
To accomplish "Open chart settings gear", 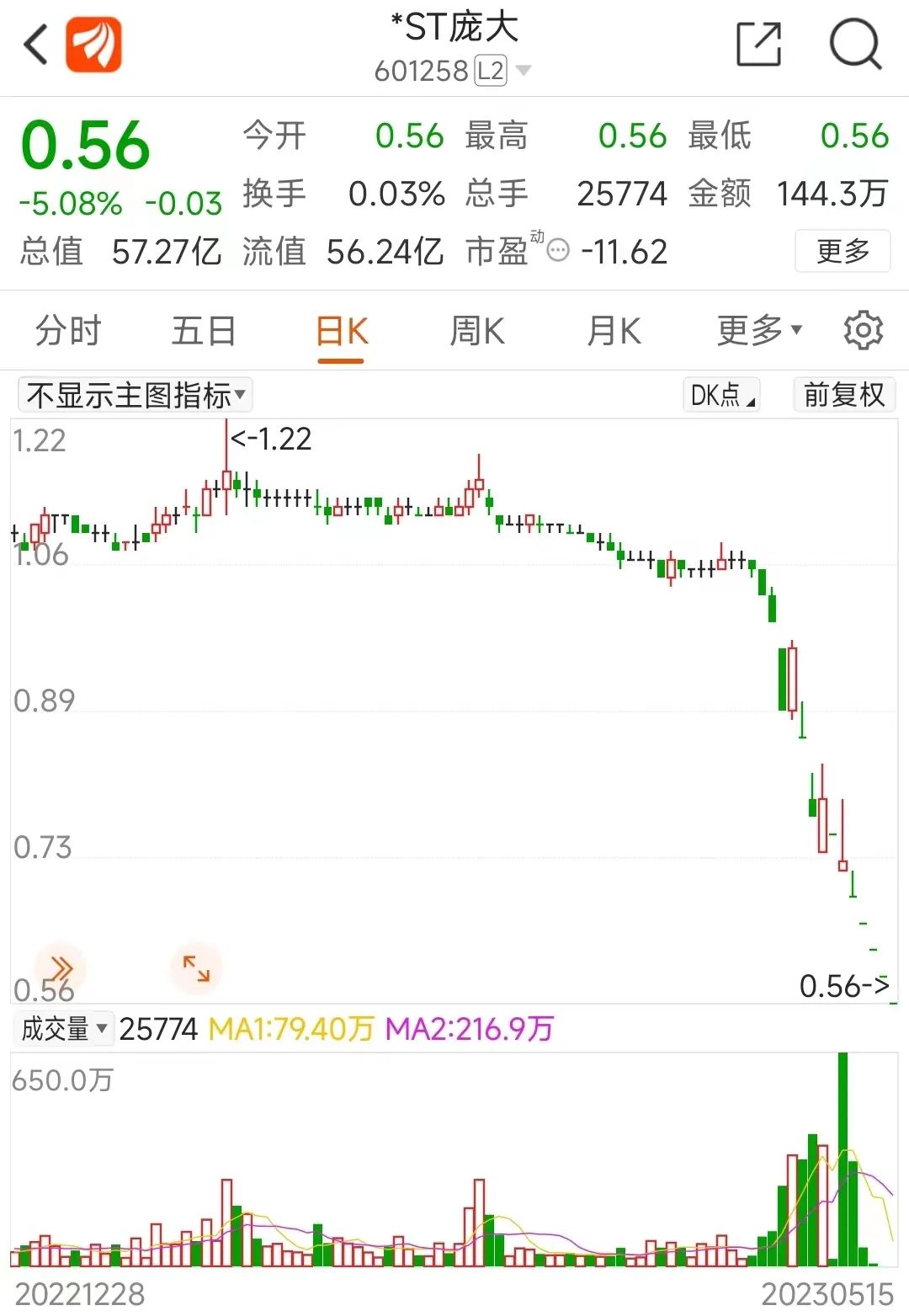I will coord(863,331).
